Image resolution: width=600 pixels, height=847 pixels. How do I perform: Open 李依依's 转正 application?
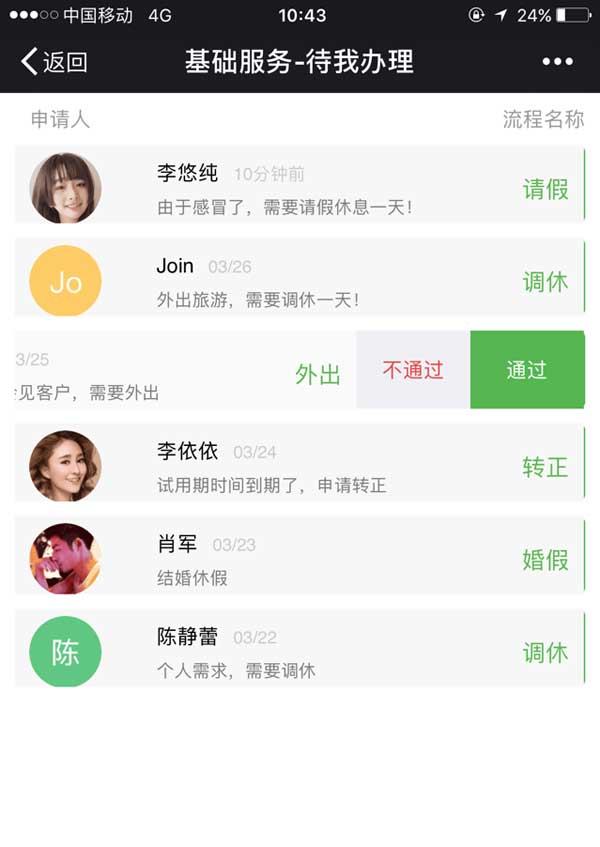click(x=300, y=465)
